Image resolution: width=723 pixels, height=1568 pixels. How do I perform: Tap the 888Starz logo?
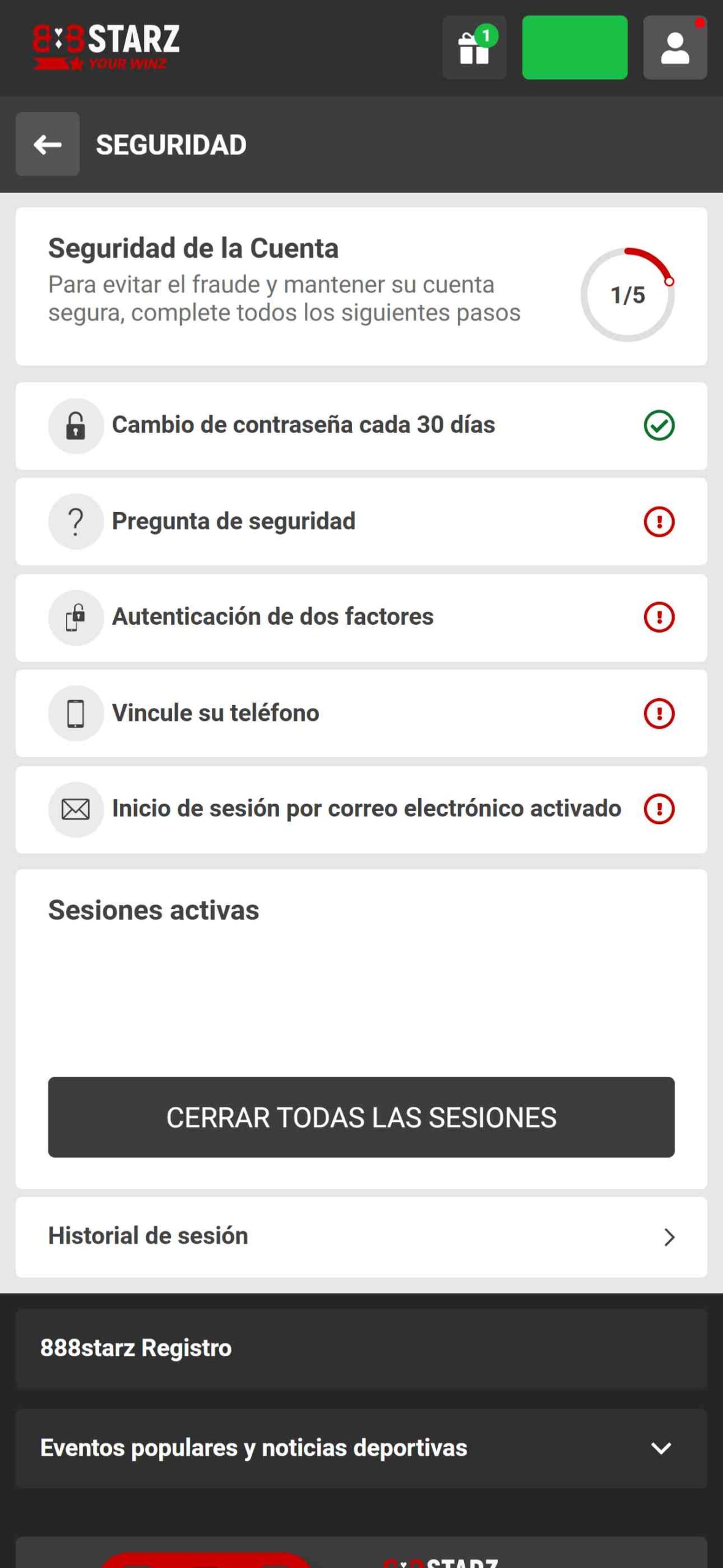106,47
